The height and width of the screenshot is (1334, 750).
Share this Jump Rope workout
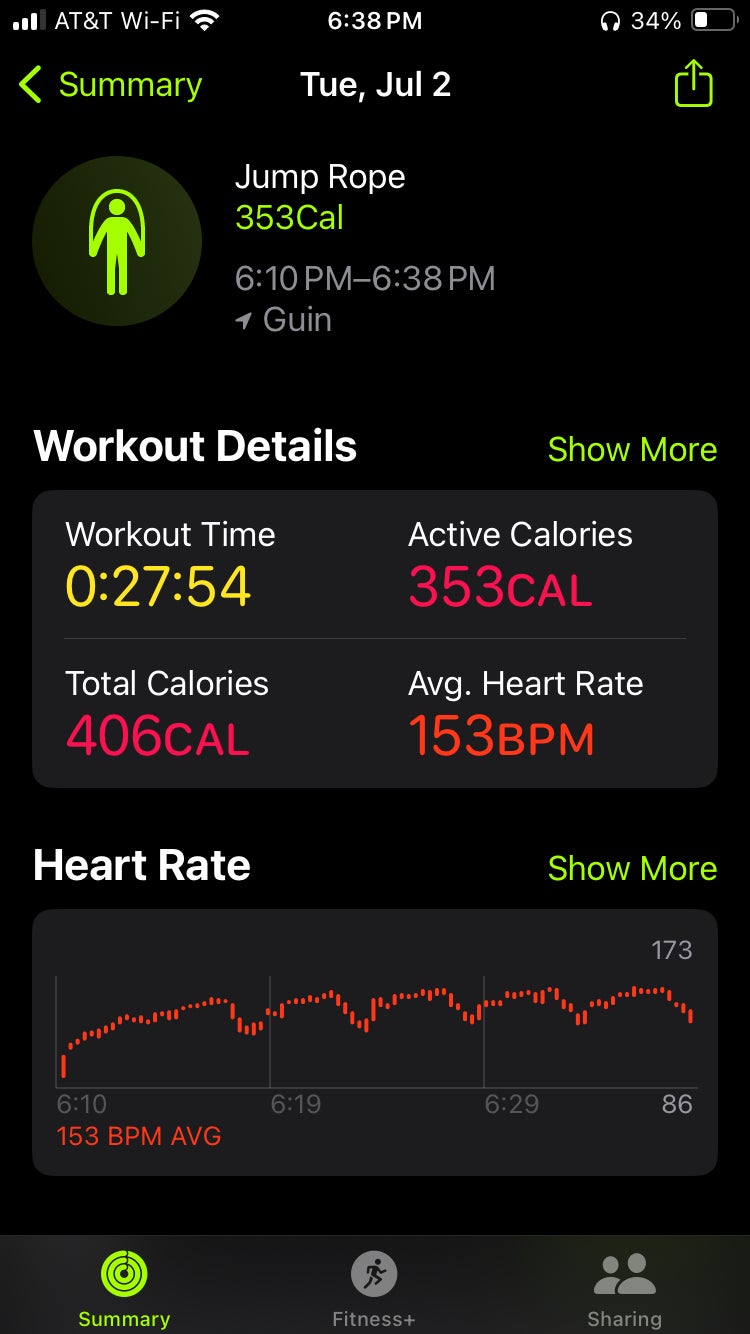point(693,85)
